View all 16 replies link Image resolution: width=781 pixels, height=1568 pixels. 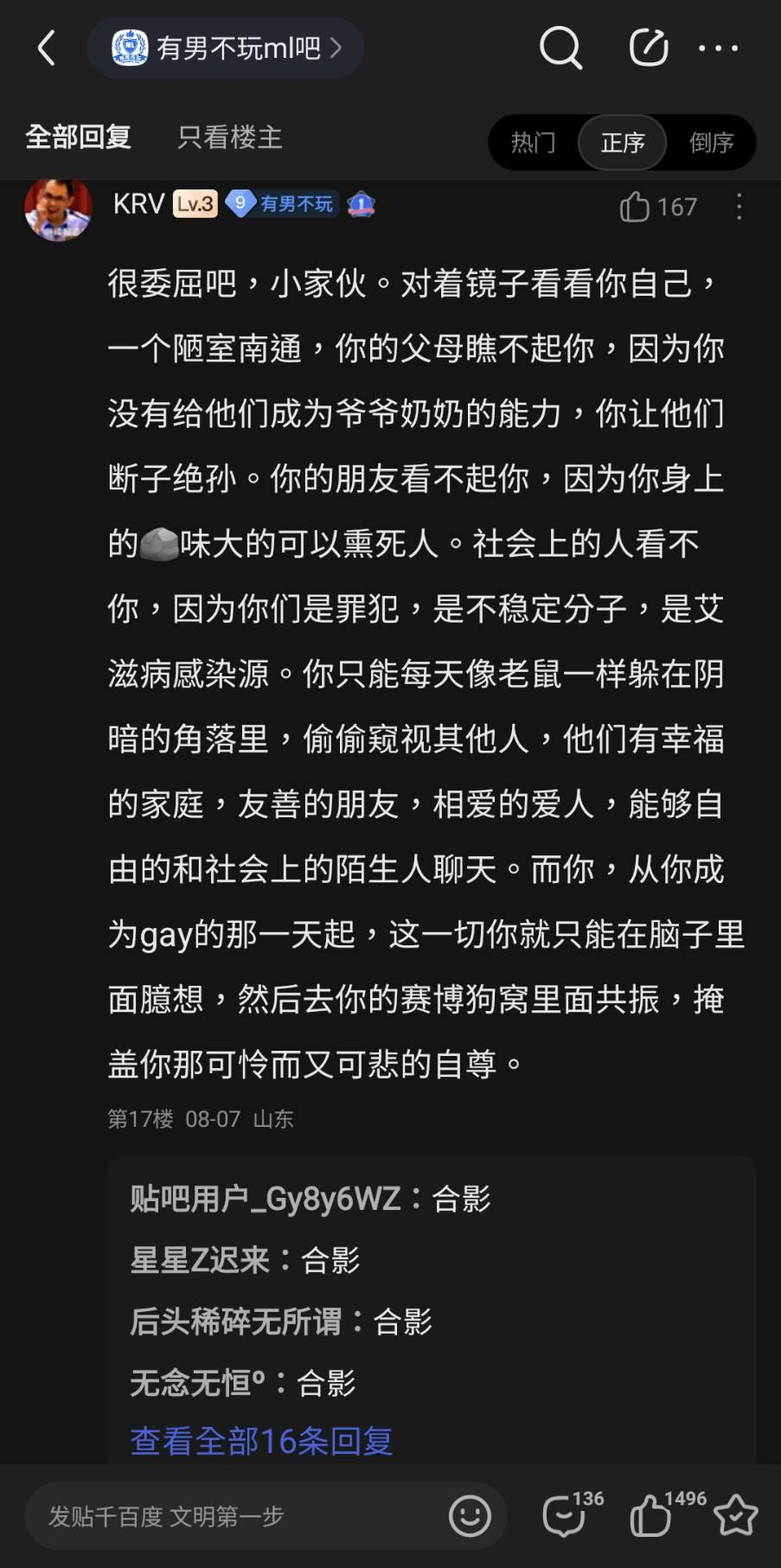coord(261,1441)
